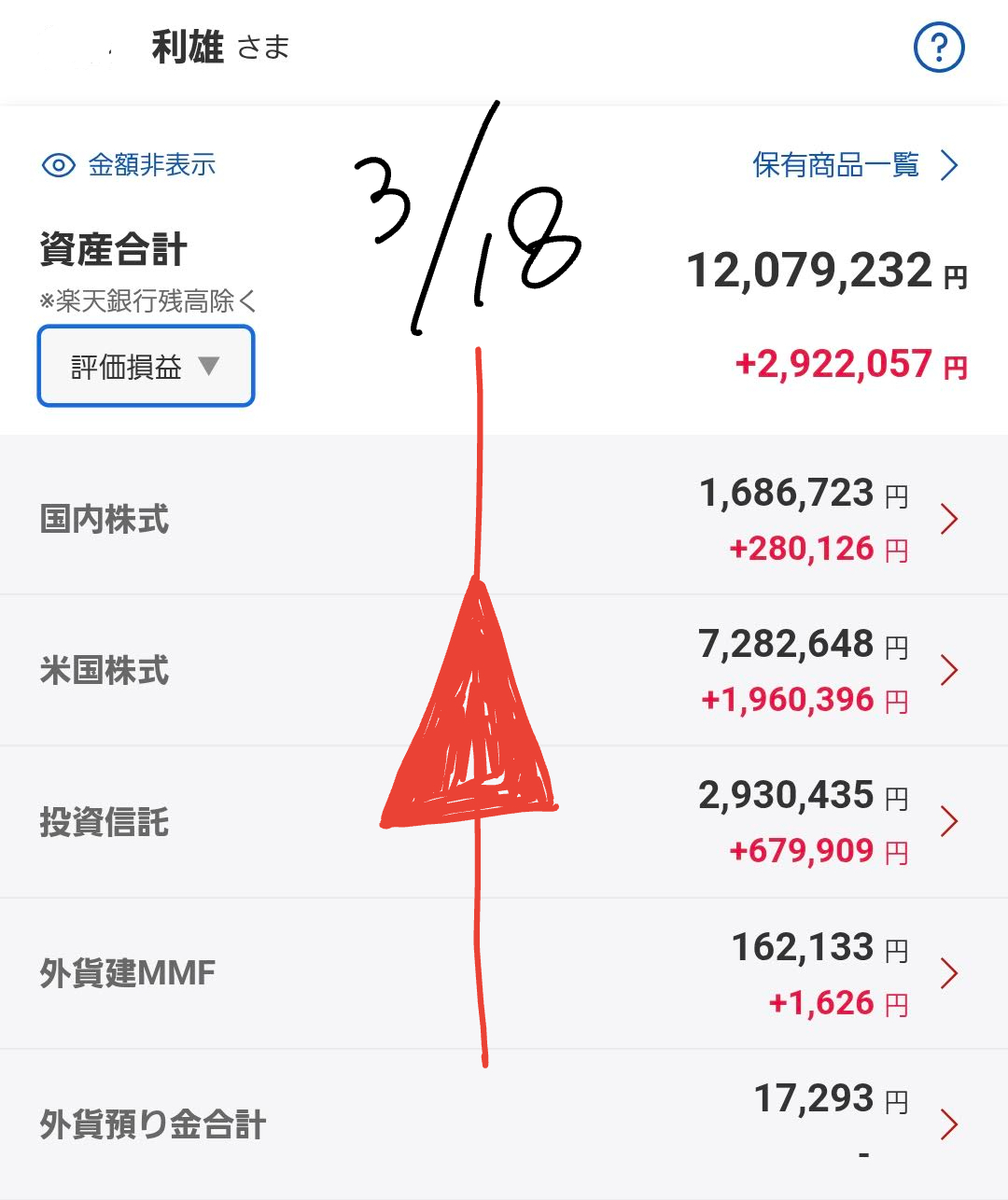Open the help question mark icon
Screen dimensions: 1008x1200
pyautogui.click(x=938, y=48)
